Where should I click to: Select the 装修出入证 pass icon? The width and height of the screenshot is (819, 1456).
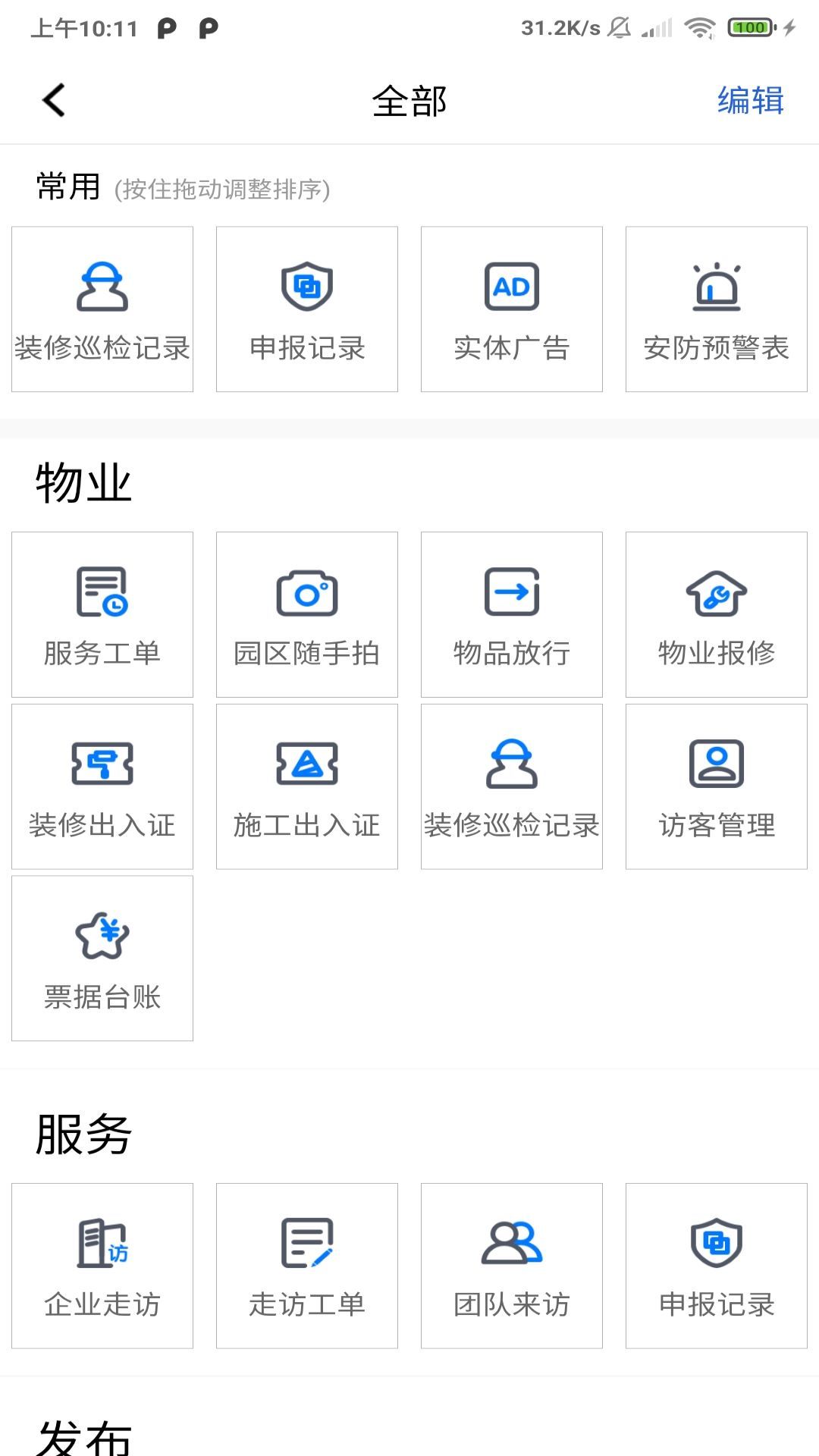(102, 786)
